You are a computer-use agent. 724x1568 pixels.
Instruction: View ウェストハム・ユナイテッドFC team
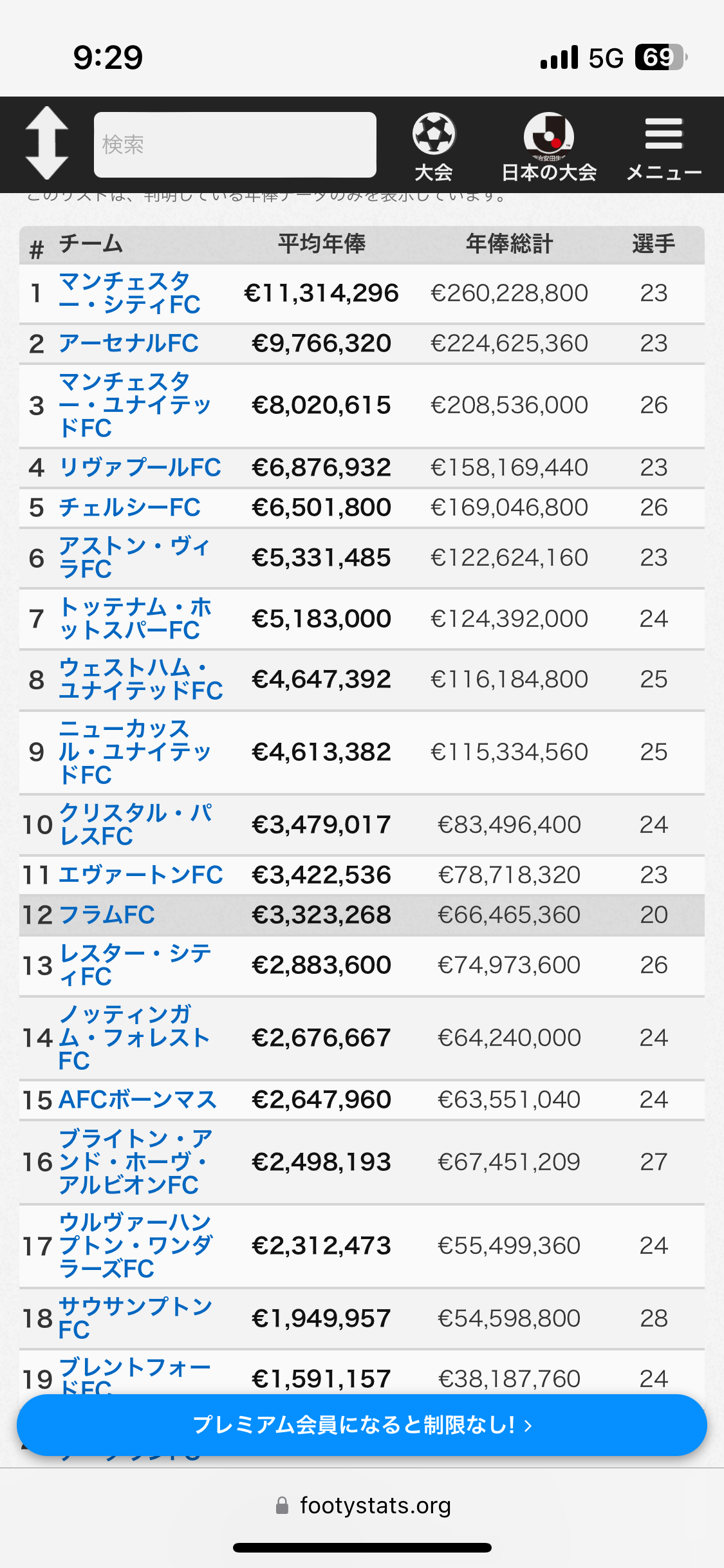[140, 679]
